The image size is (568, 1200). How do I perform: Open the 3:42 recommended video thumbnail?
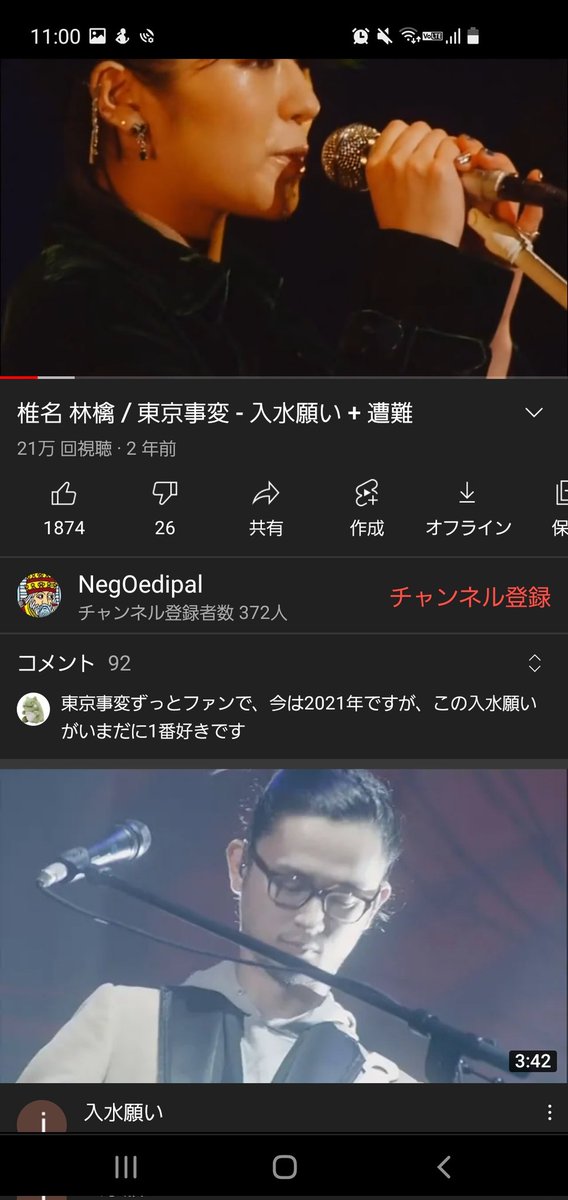point(284,925)
